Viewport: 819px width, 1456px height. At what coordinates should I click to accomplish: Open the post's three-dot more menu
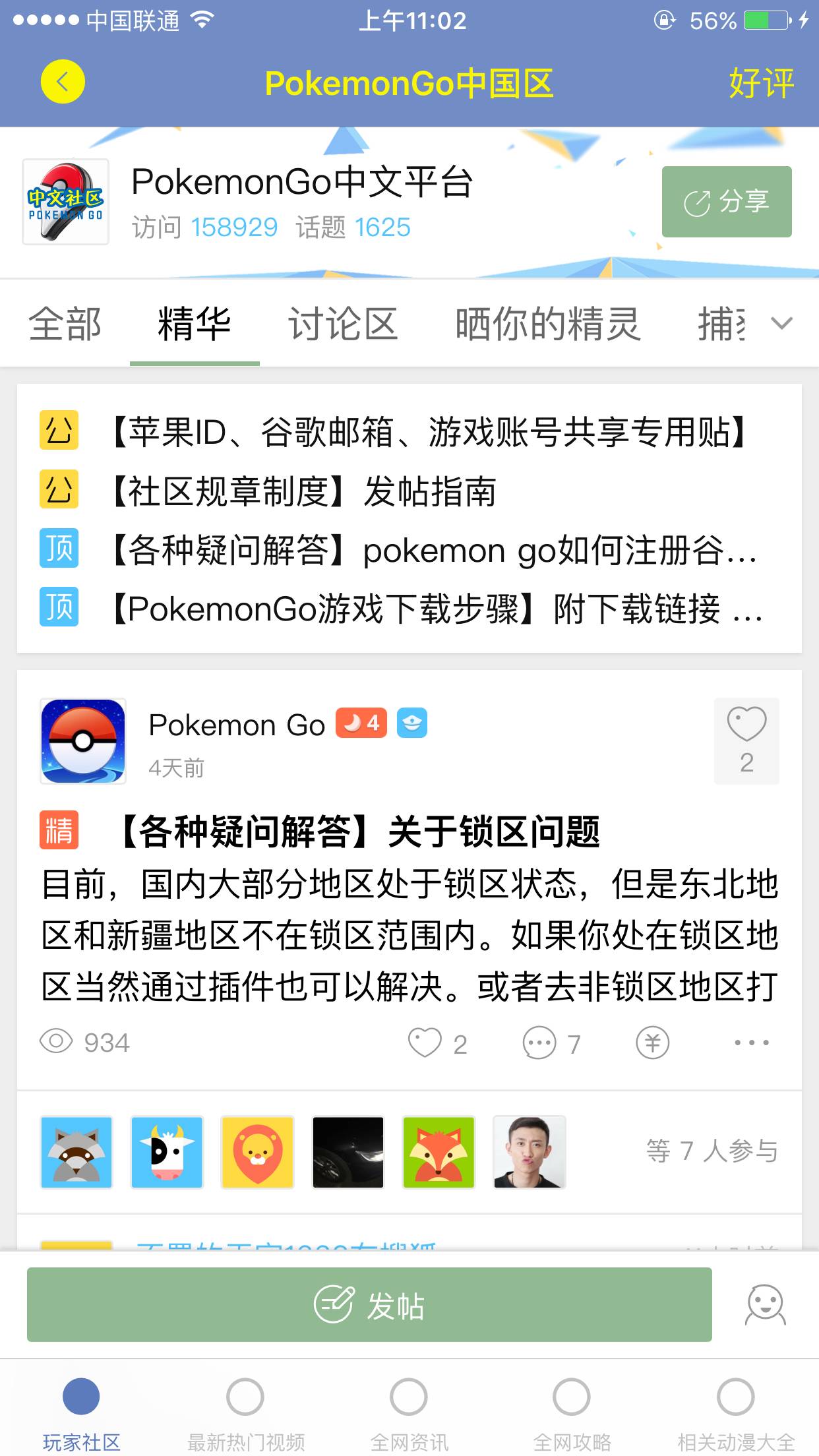pos(751,1043)
